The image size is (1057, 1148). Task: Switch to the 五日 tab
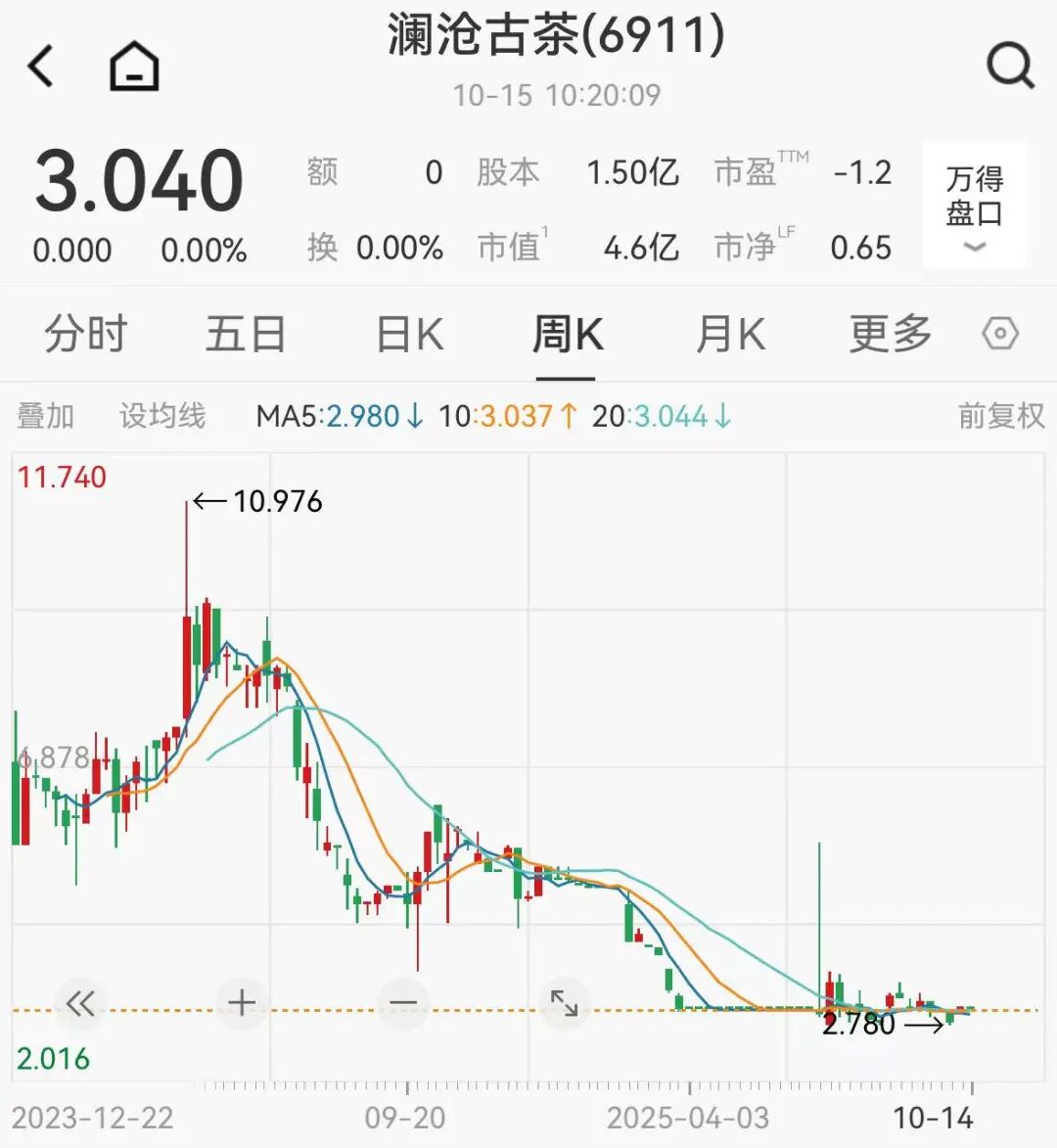click(x=245, y=335)
